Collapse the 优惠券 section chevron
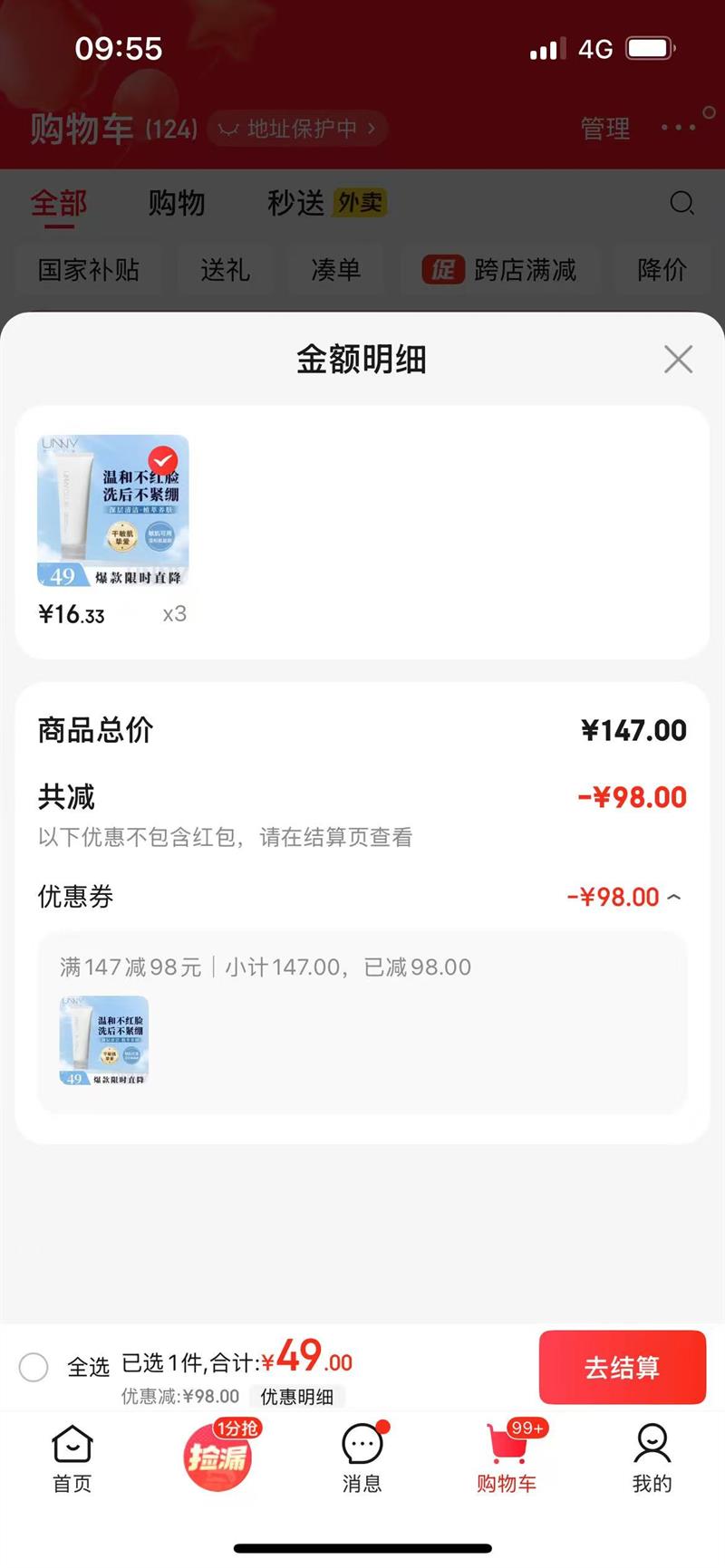The width and height of the screenshot is (725, 1568). [x=674, y=897]
